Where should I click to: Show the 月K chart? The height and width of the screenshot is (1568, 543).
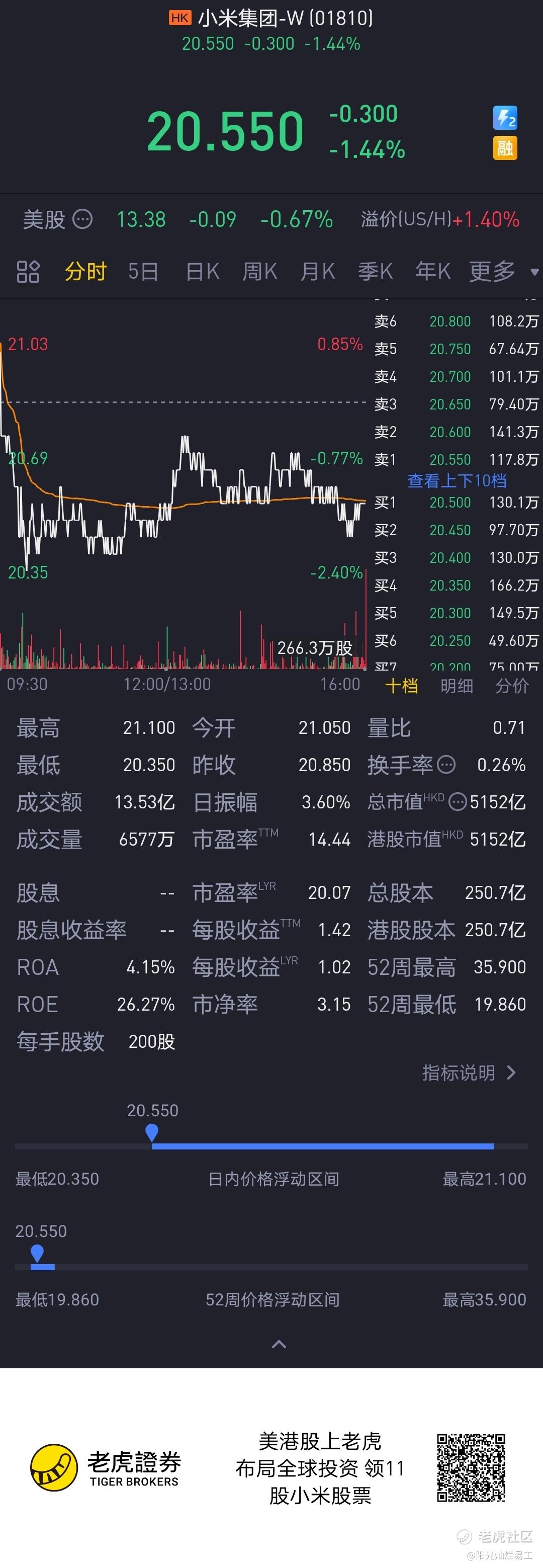[x=317, y=272]
